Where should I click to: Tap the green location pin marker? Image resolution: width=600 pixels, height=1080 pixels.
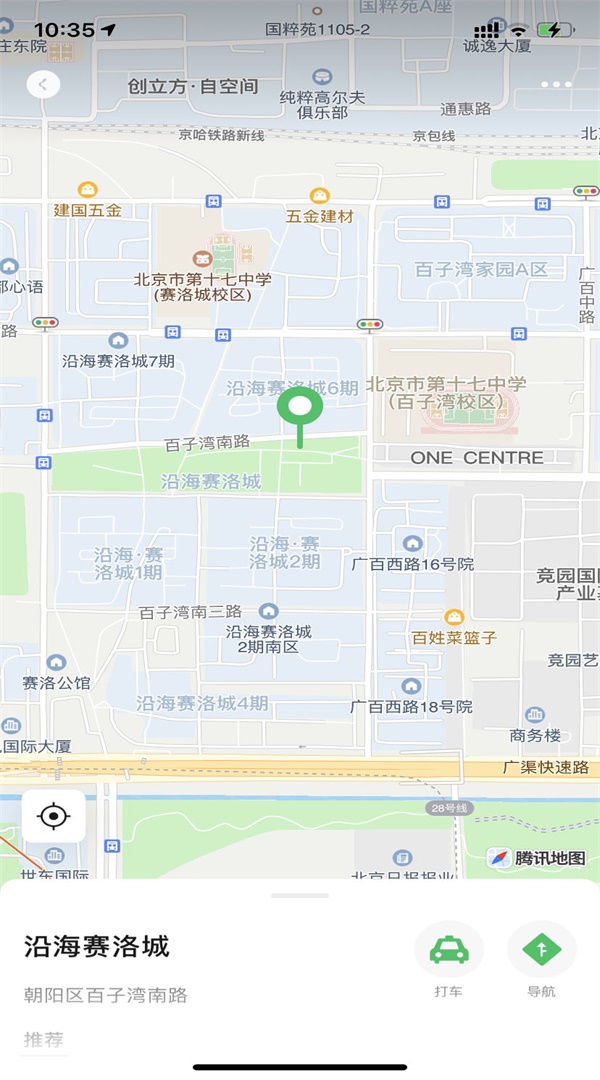[x=299, y=408]
